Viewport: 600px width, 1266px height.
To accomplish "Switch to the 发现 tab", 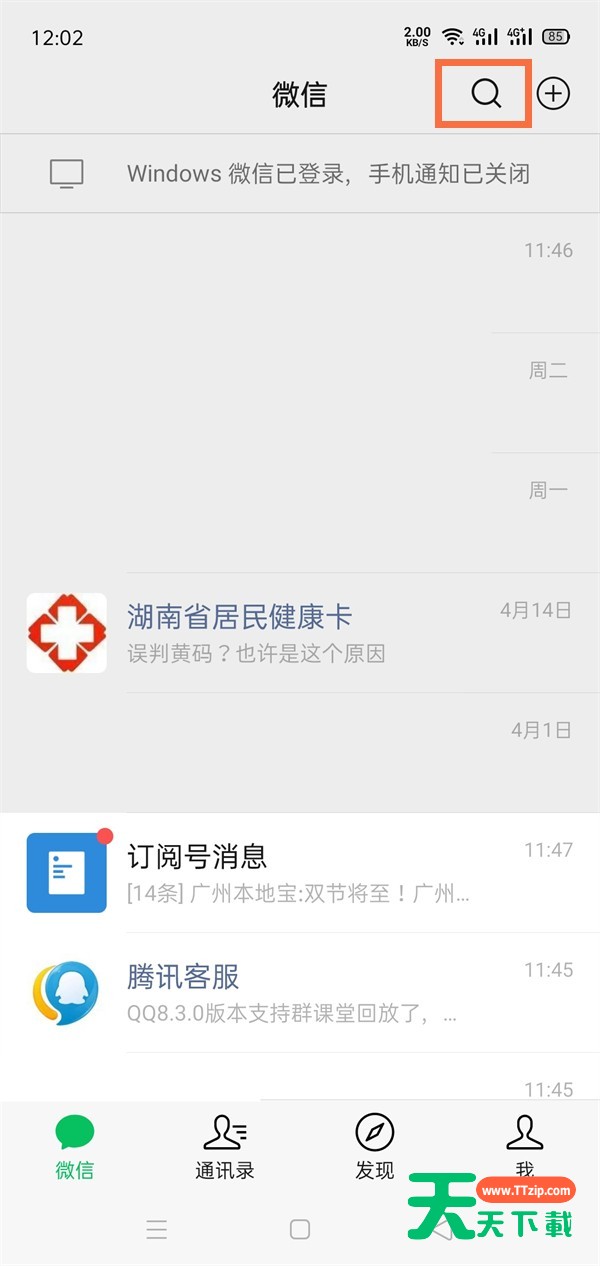I will tap(375, 1147).
